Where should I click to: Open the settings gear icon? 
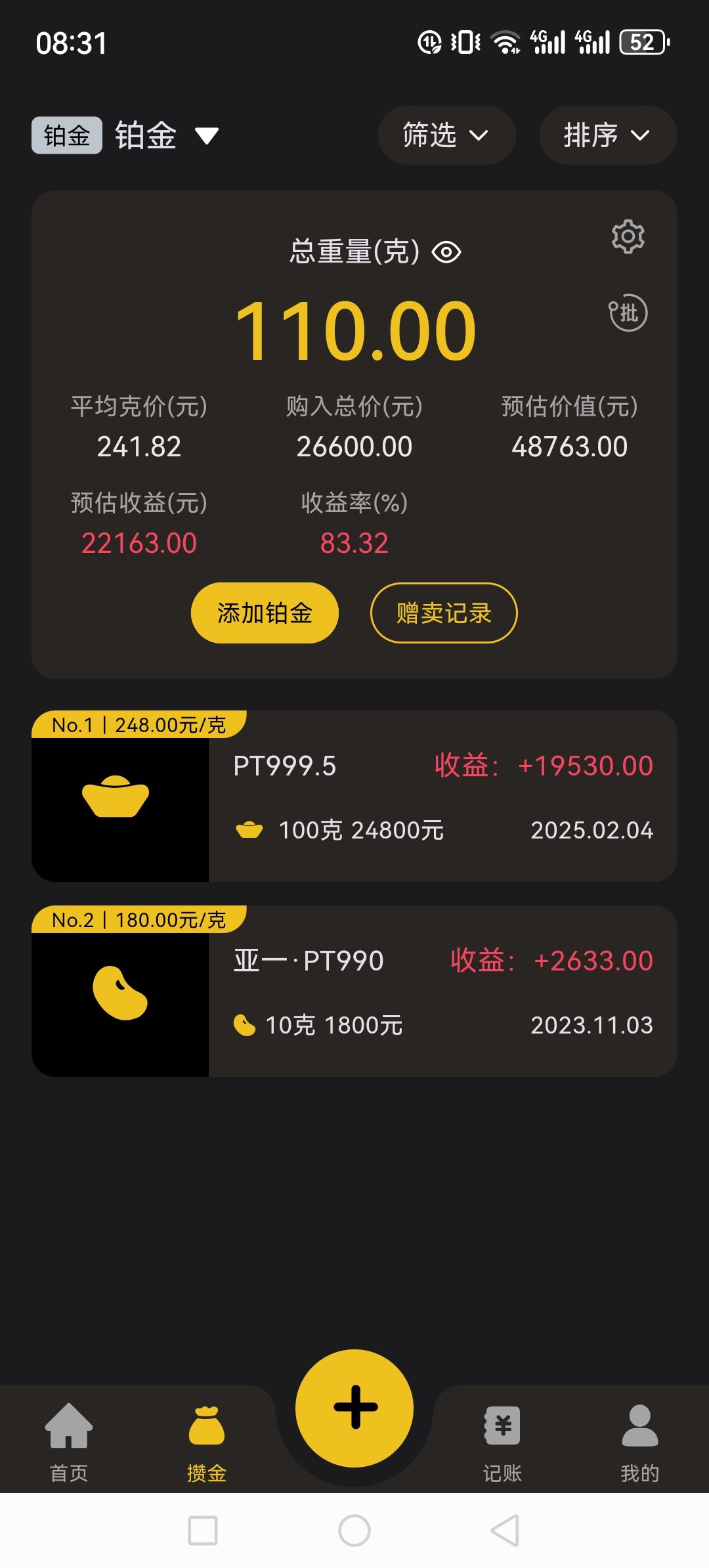click(x=628, y=236)
